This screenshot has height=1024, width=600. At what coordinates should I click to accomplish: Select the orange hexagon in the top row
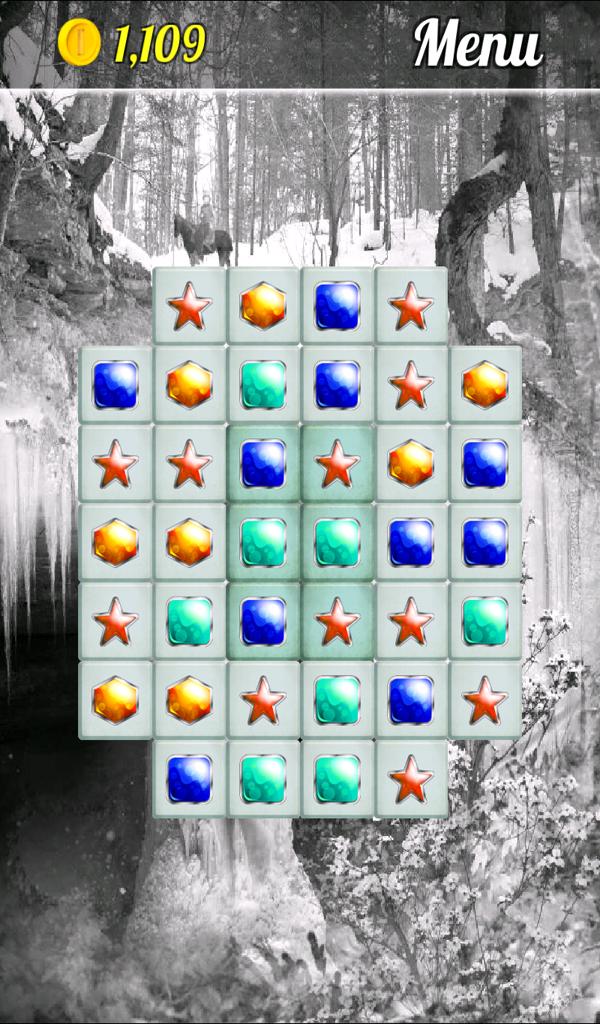pyautogui.click(x=263, y=306)
